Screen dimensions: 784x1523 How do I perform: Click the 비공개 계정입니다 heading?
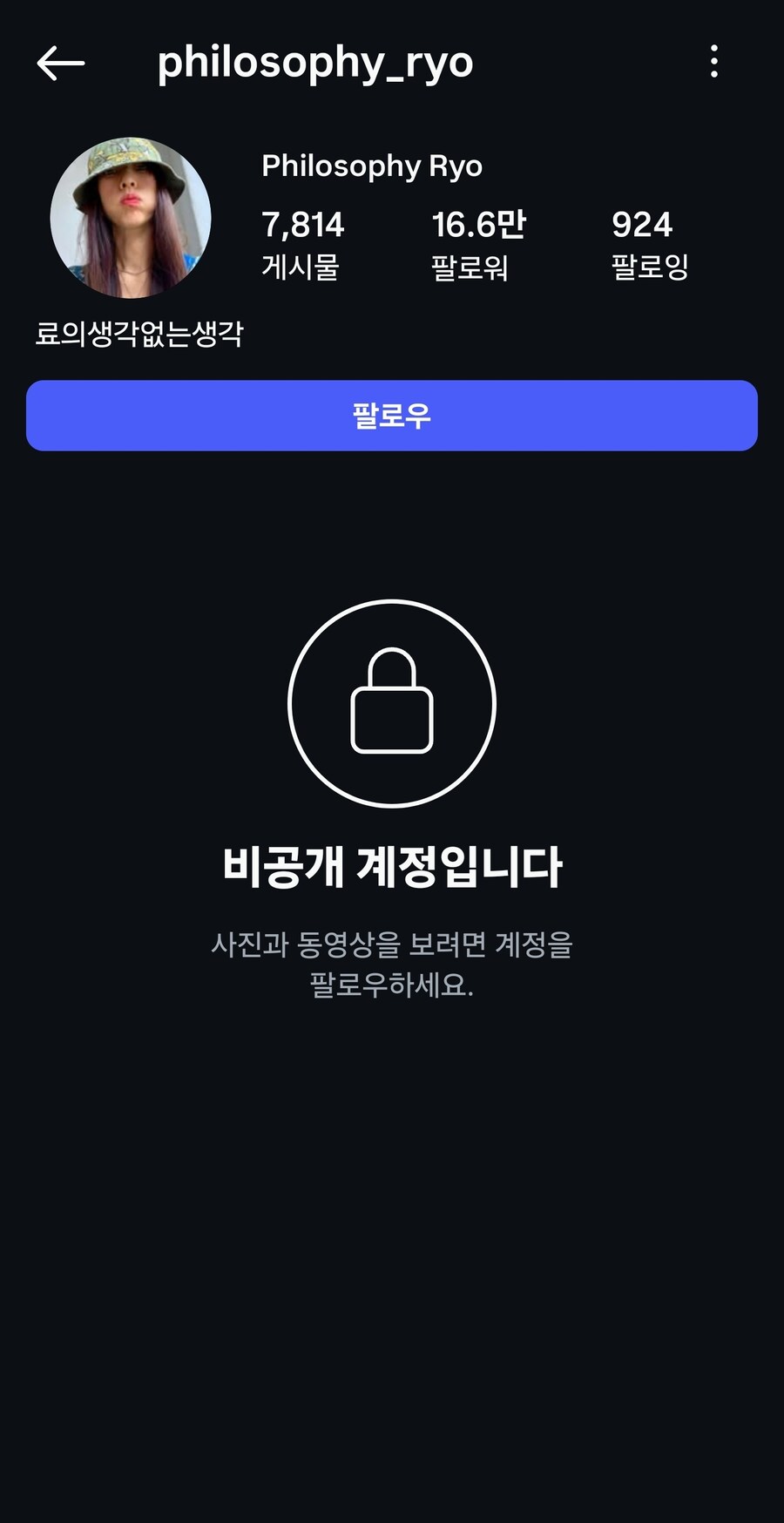click(x=392, y=865)
